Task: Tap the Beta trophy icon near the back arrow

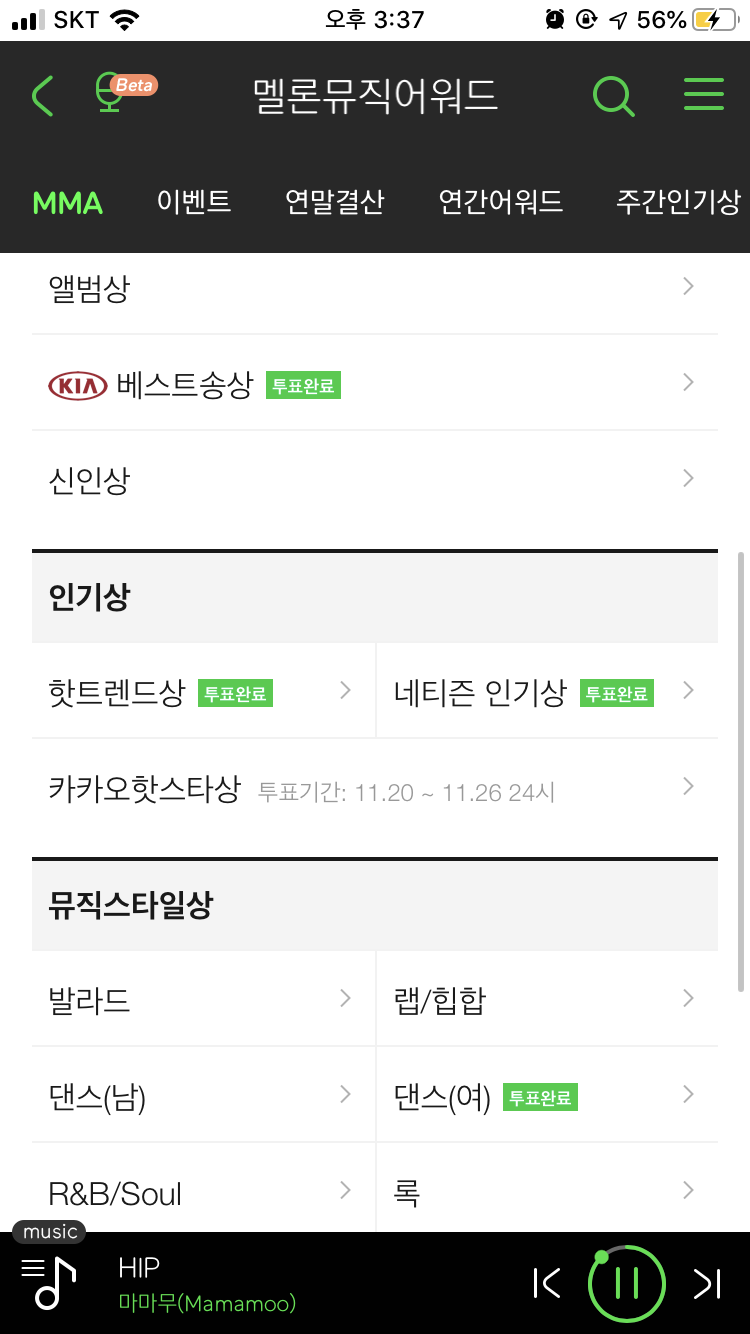Action: [x=110, y=92]
